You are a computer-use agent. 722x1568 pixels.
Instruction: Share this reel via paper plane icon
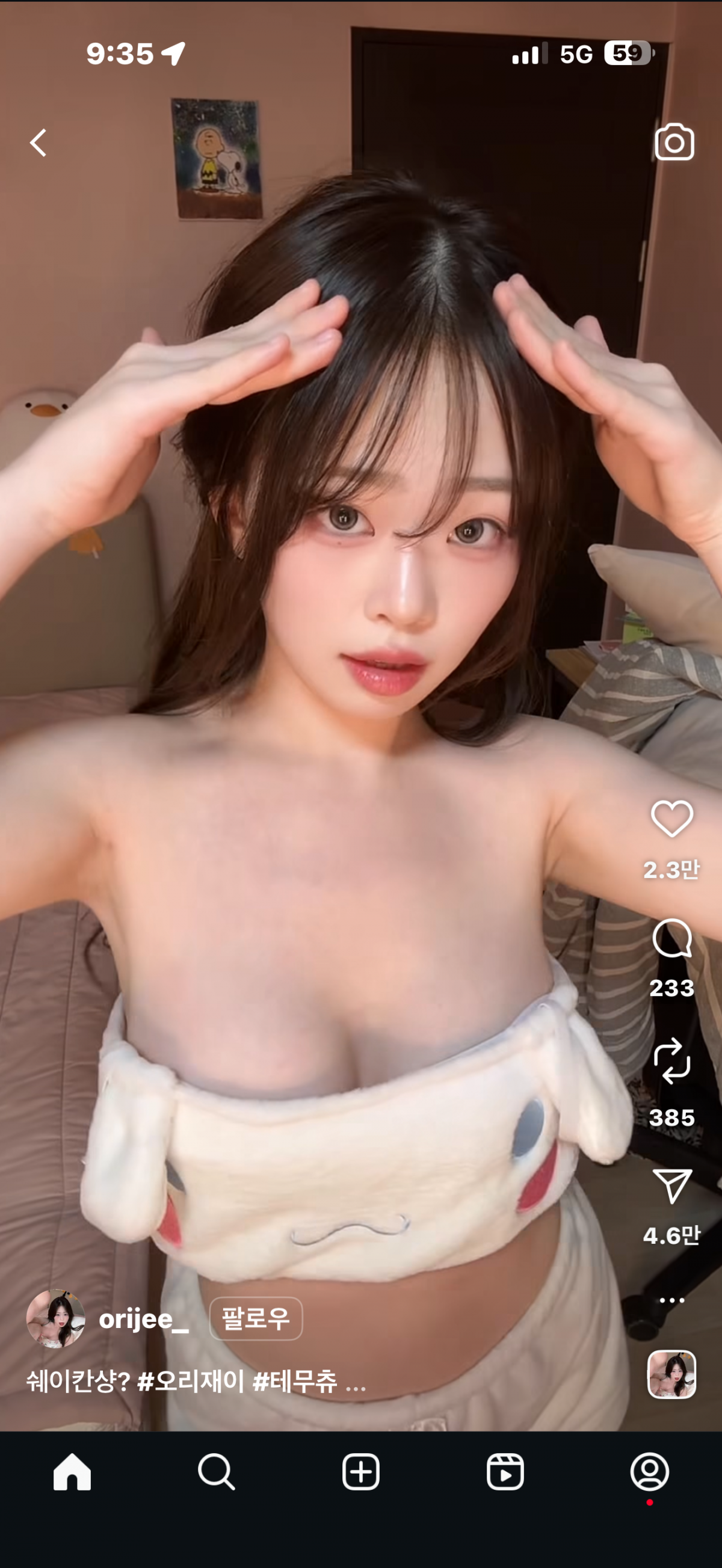[671, 1184]
